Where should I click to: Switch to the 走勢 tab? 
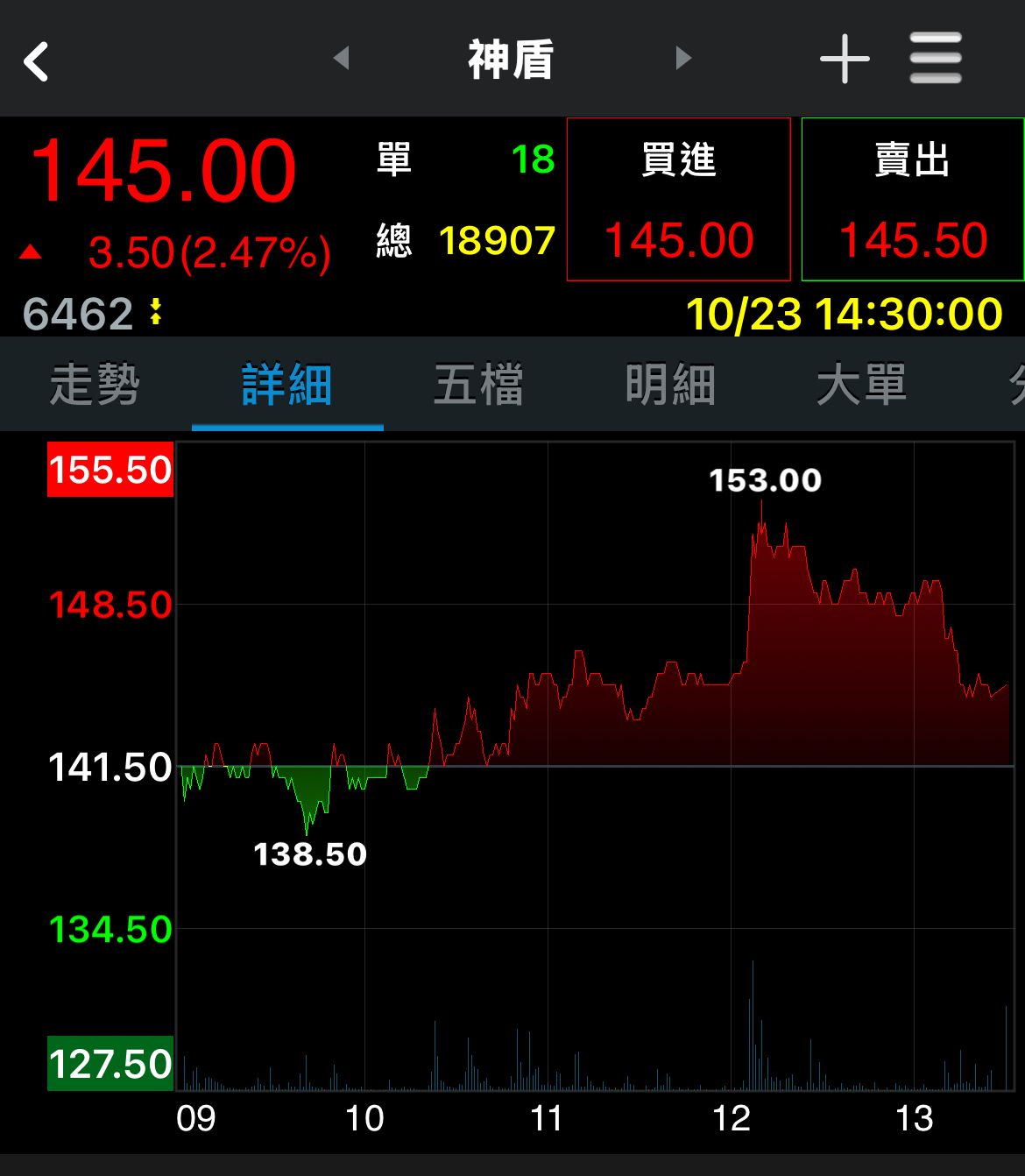tap(95, 384)
